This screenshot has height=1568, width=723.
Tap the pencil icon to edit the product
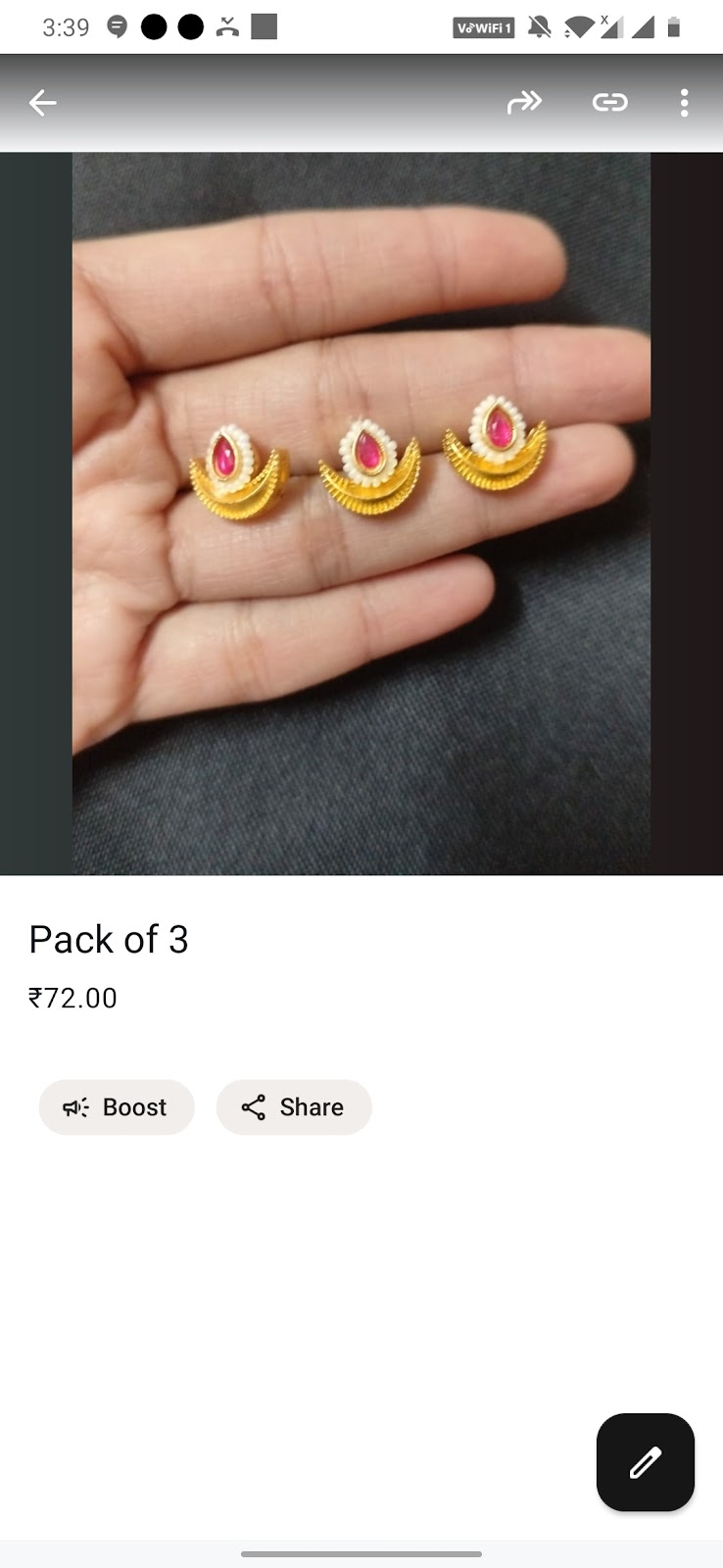pos(645,1462)
